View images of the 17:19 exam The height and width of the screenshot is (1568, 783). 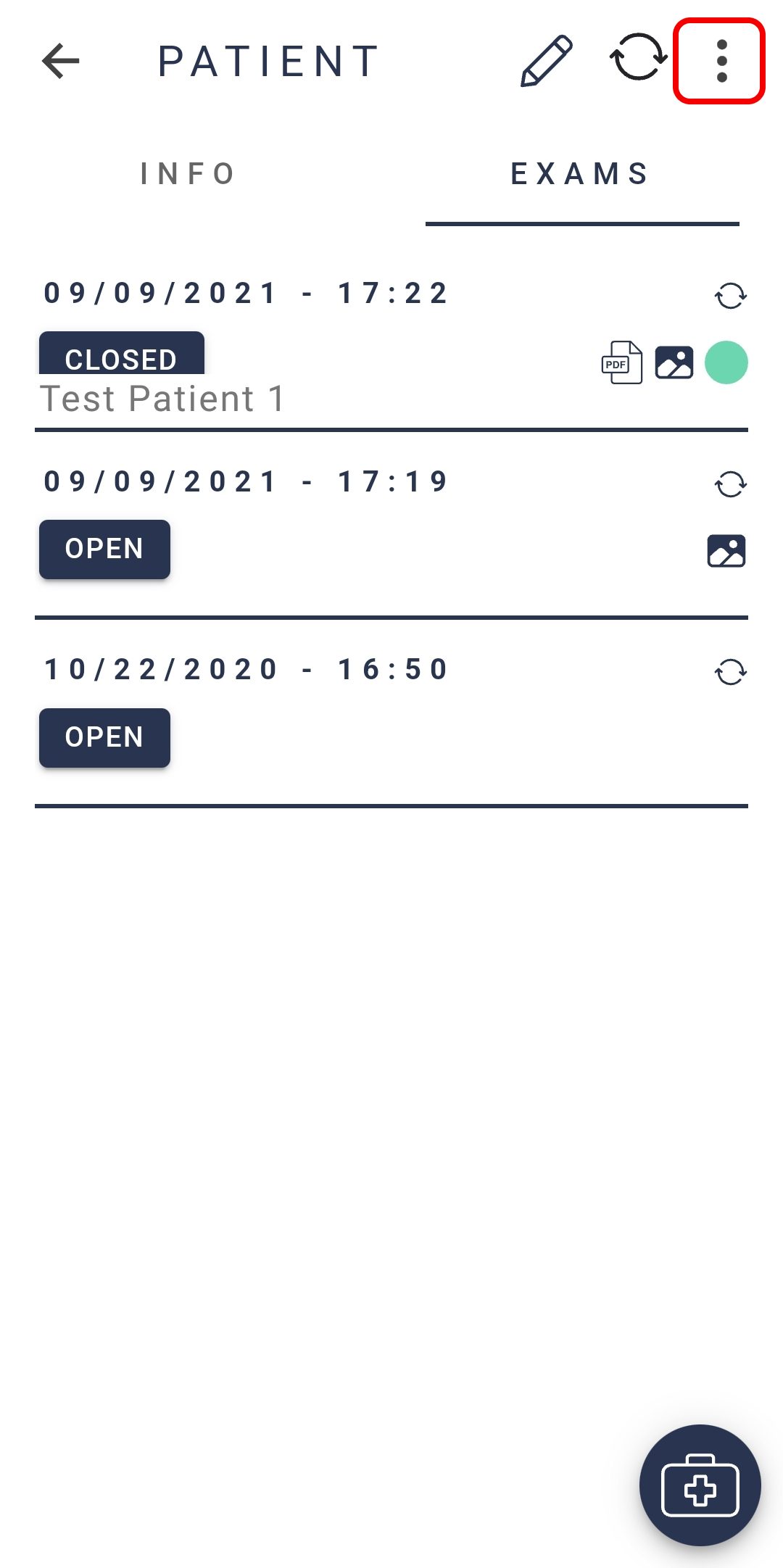tap(726, 551)
